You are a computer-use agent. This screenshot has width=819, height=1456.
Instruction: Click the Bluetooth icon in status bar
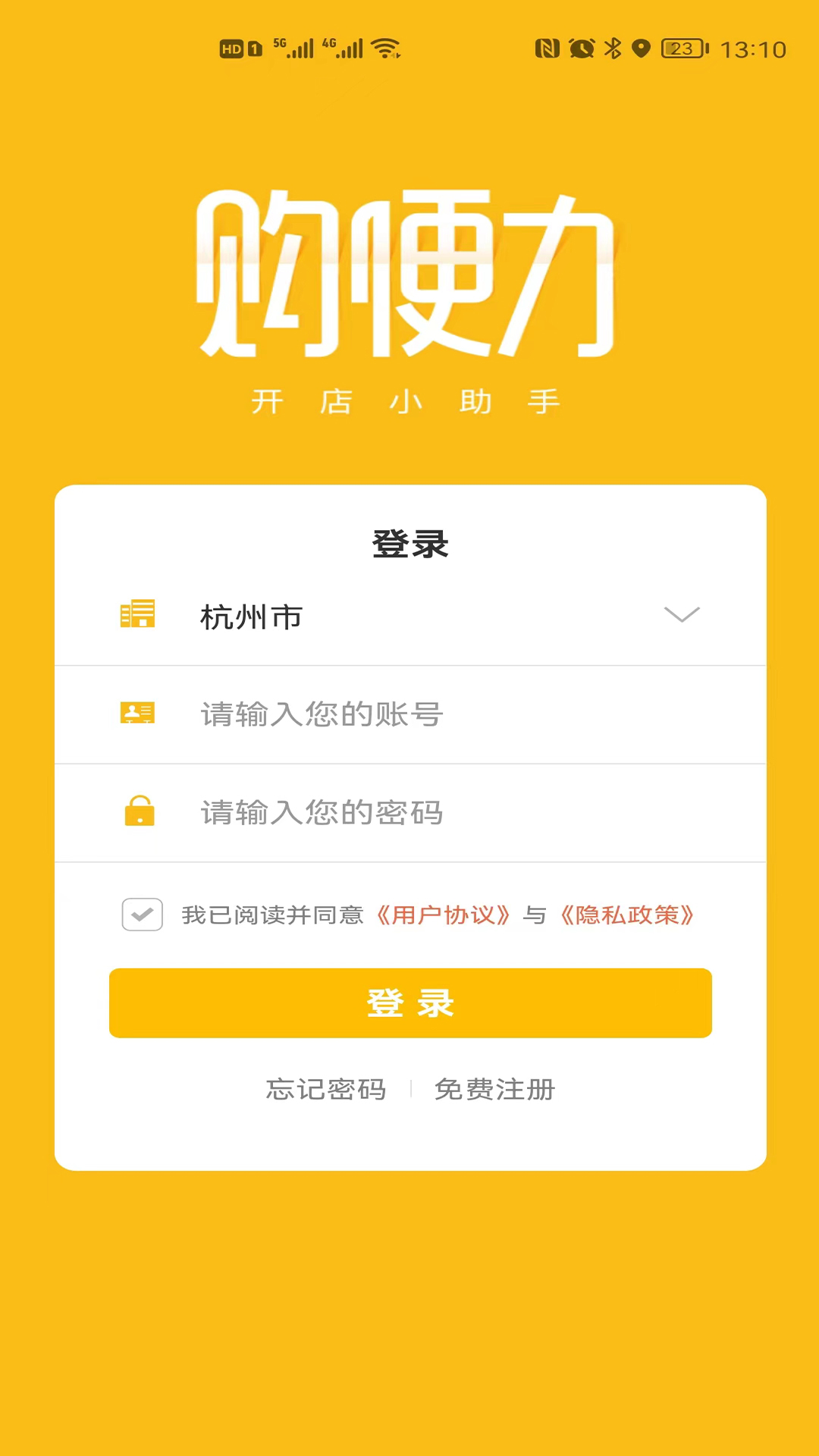pos(611,48)
